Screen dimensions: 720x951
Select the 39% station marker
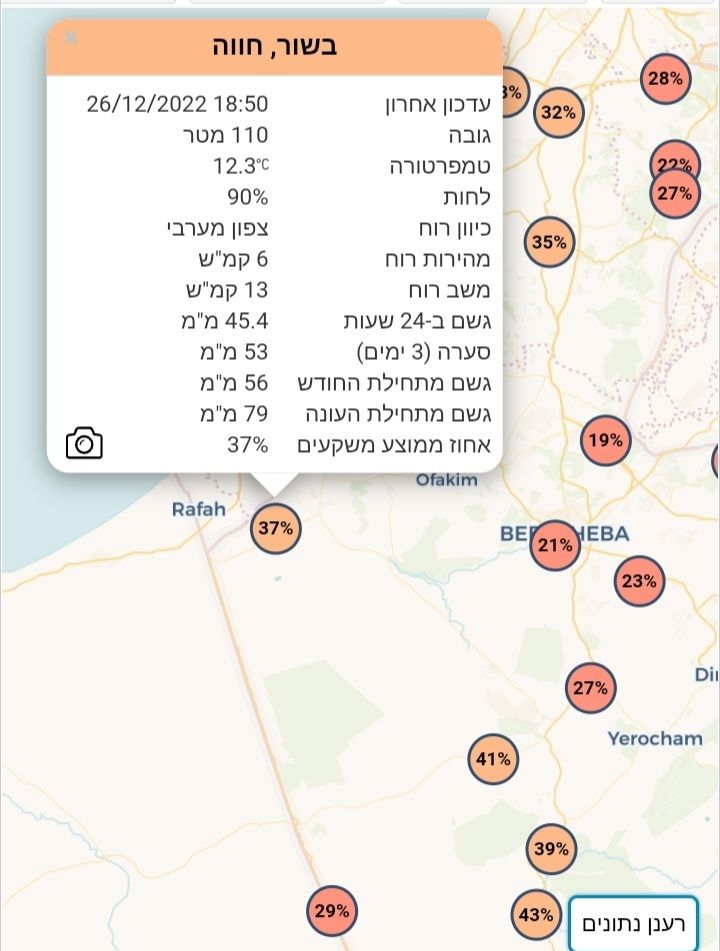[x=551, y=849]
